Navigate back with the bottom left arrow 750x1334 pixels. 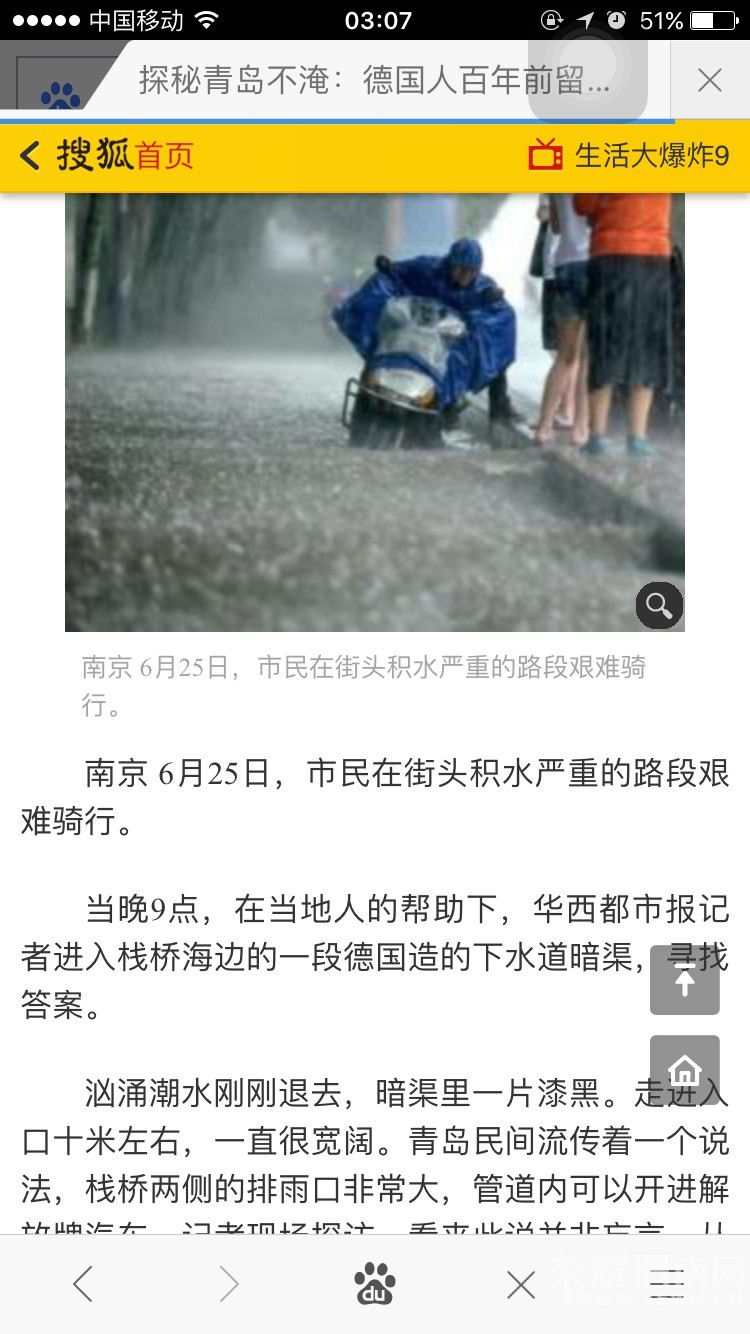83,1283
